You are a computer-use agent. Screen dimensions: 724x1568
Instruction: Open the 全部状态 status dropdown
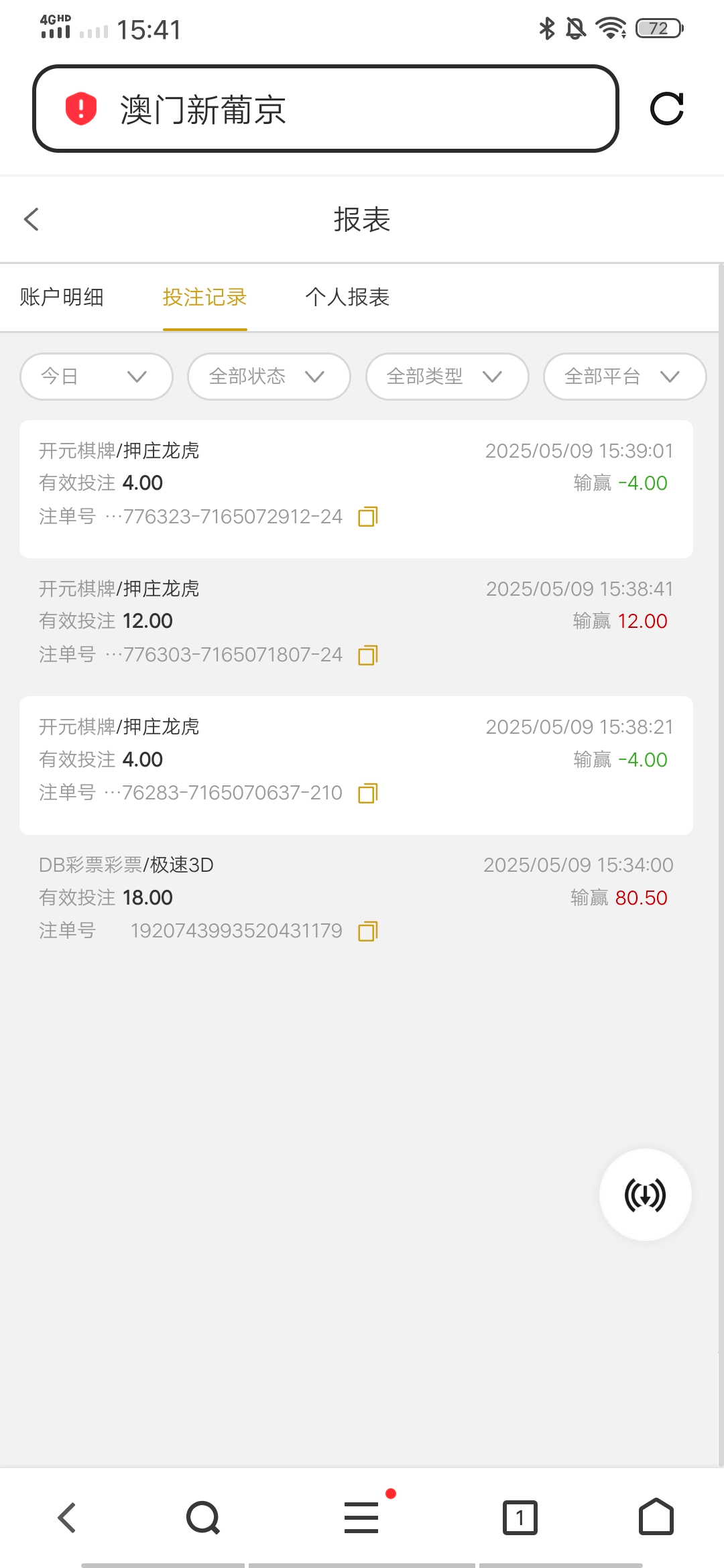coord(269,377)
